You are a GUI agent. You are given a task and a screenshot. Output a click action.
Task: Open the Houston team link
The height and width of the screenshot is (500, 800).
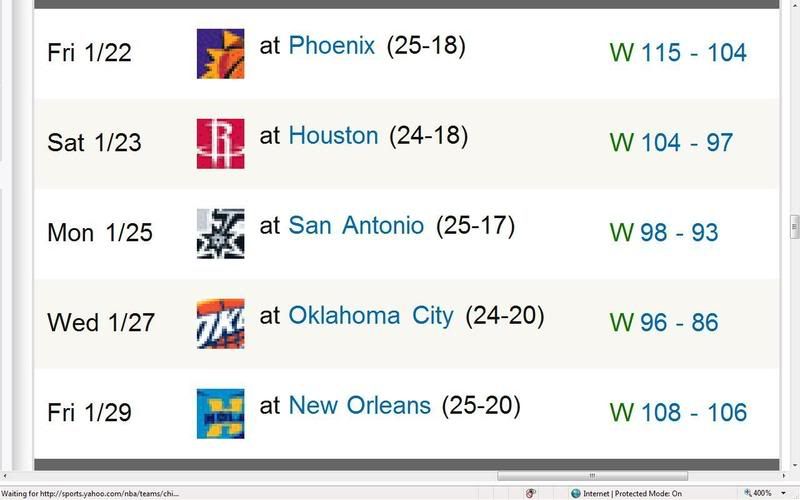click(x=333, y=136)
